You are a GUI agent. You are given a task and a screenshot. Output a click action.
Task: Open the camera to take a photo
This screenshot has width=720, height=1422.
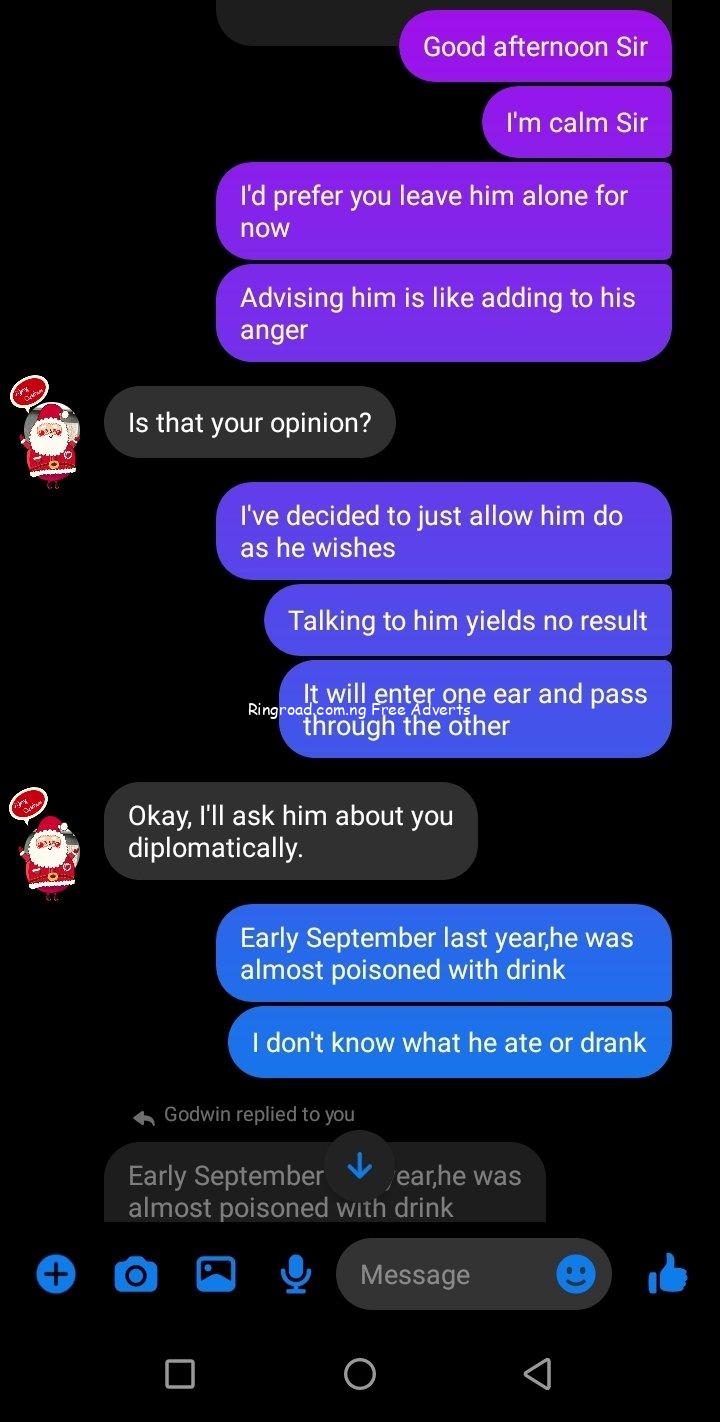coord(136,1274)
